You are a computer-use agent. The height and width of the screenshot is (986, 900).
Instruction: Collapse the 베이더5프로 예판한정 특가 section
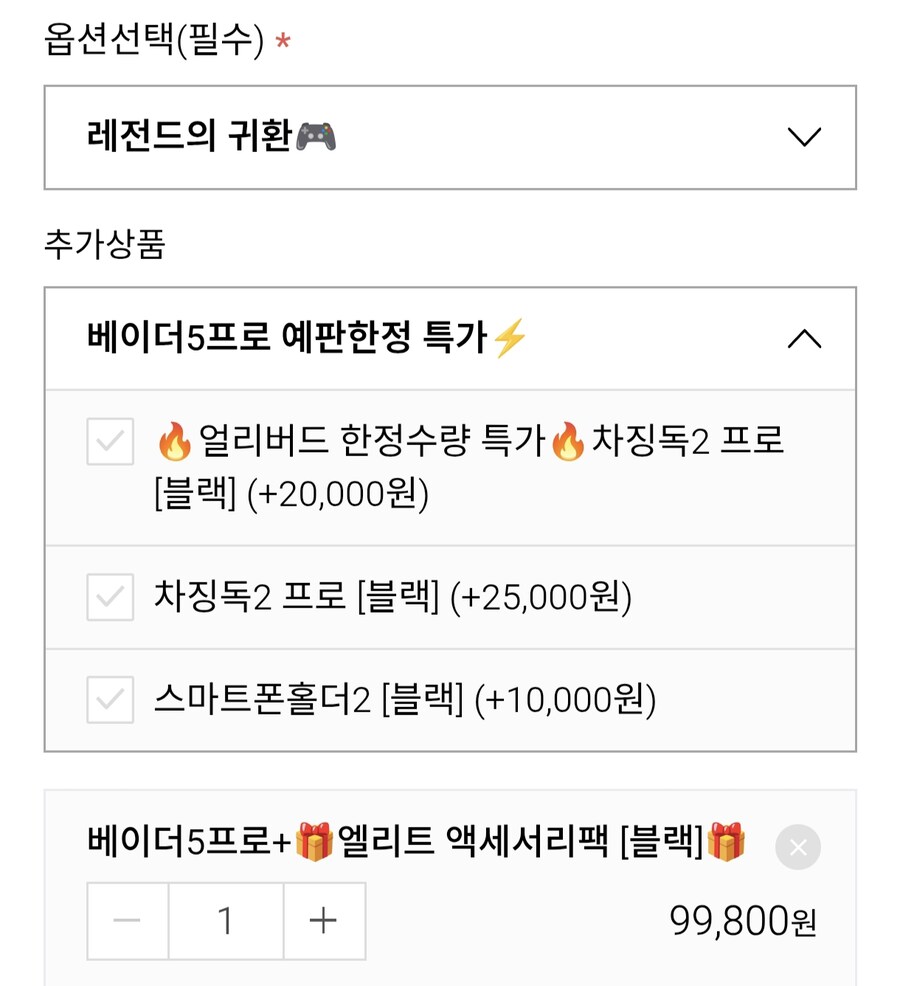click(806, 338)
